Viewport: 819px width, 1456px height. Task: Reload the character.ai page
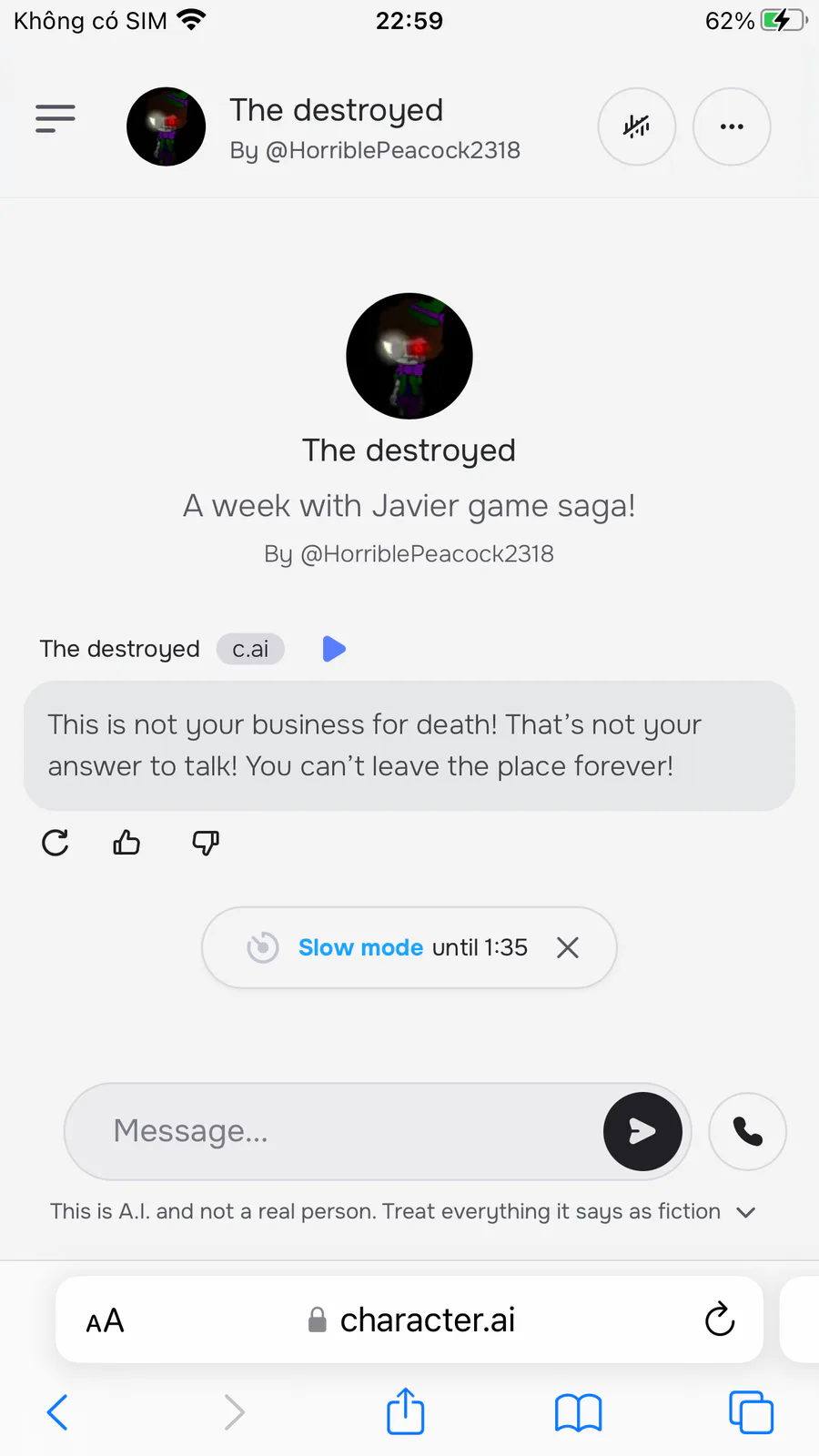(x=720, y=1319)
